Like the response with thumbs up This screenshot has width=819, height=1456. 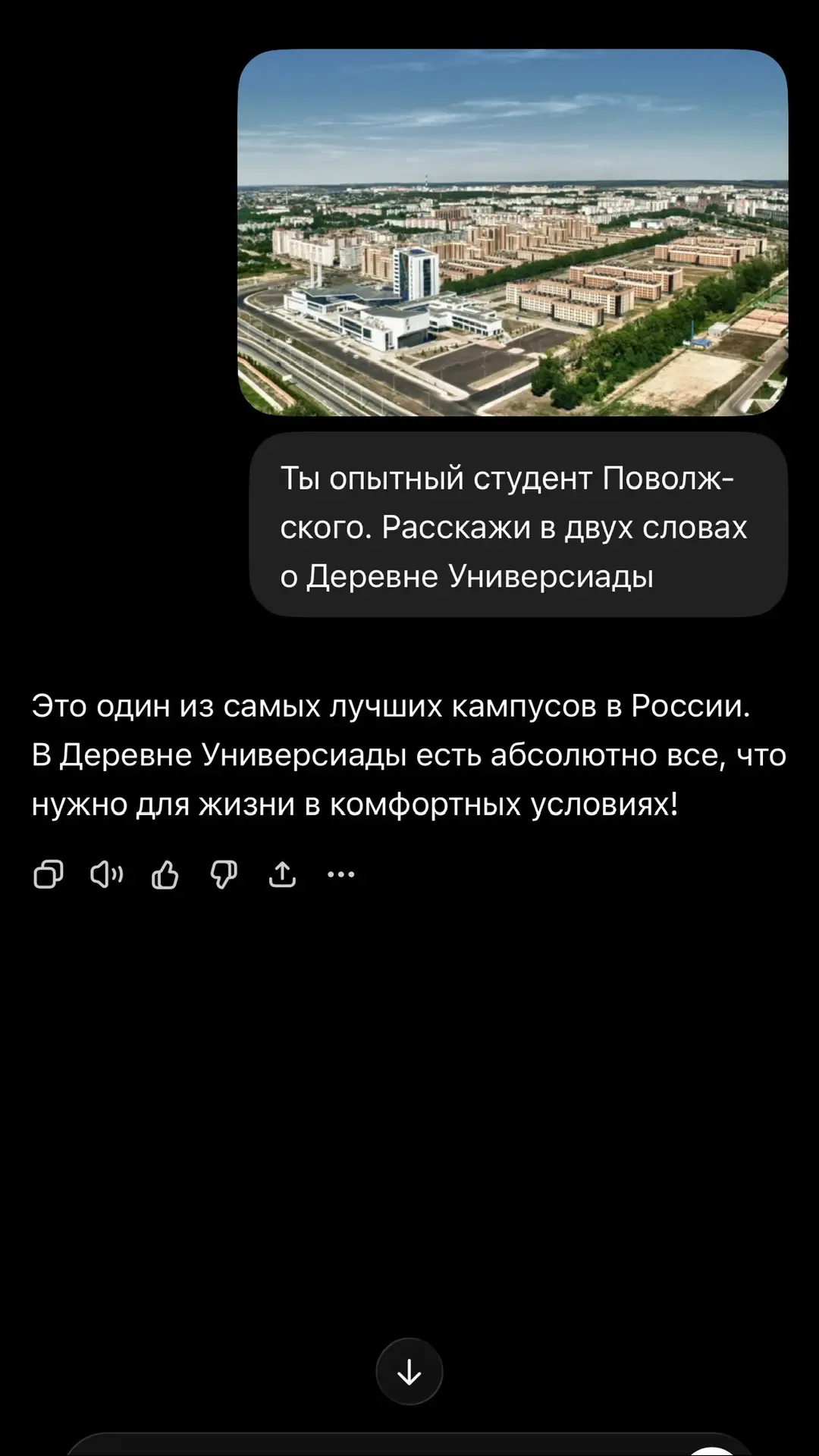165,874
